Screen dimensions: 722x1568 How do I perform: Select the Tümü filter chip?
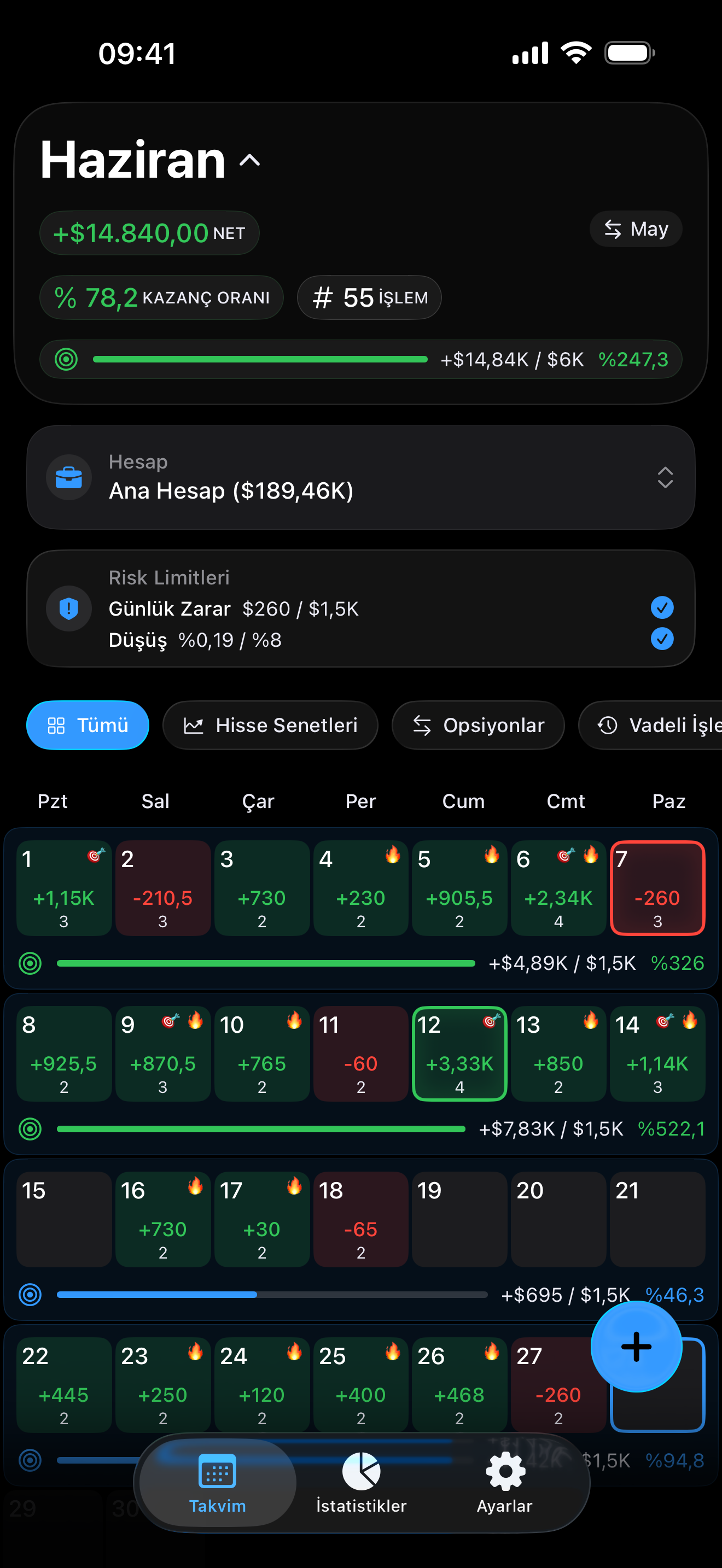[88, 725]
